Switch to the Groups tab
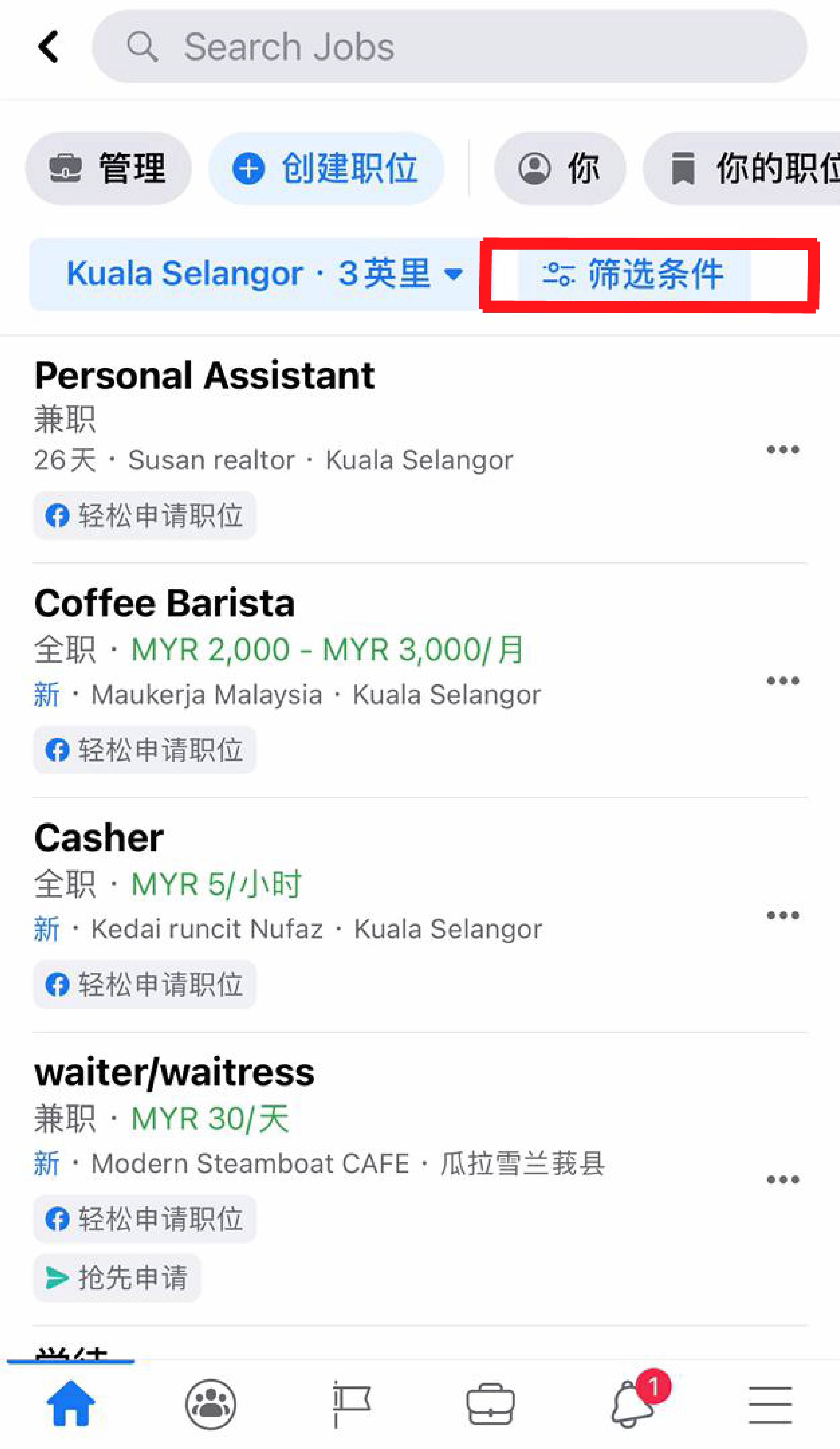840x1449 pixels. click(x=211, y=1404)
